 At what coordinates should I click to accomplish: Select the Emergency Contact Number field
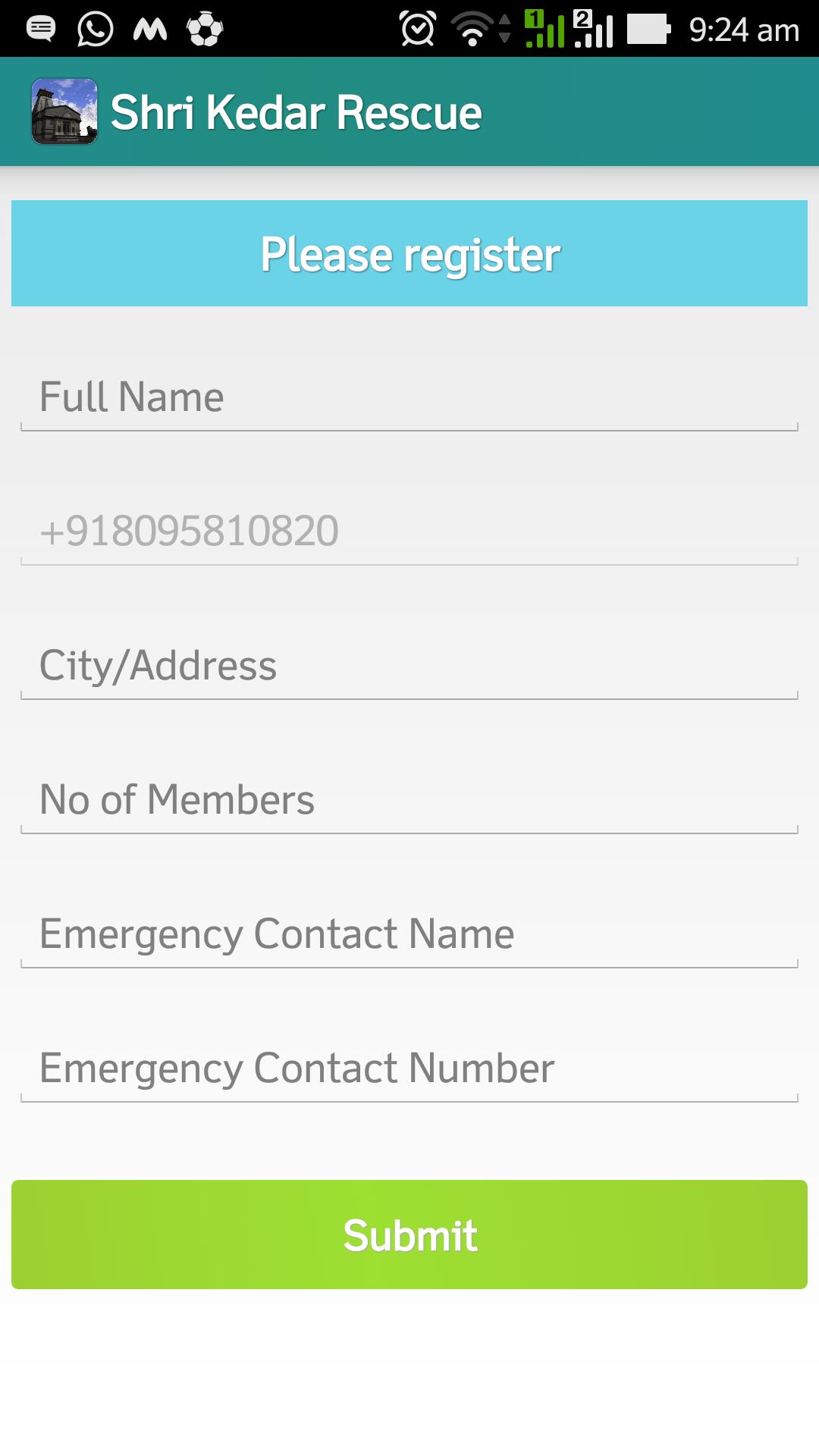tap(409, 1069)
